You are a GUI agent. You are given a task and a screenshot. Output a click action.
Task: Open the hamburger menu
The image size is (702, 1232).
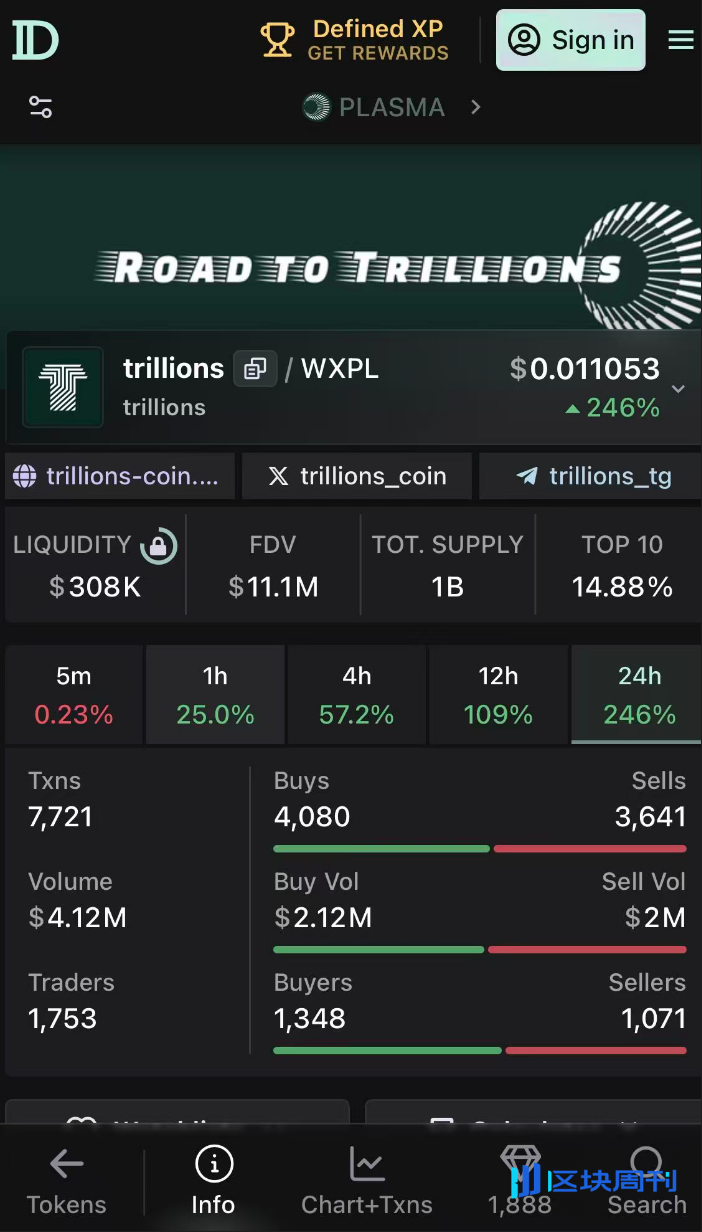(x=680, y=40)
